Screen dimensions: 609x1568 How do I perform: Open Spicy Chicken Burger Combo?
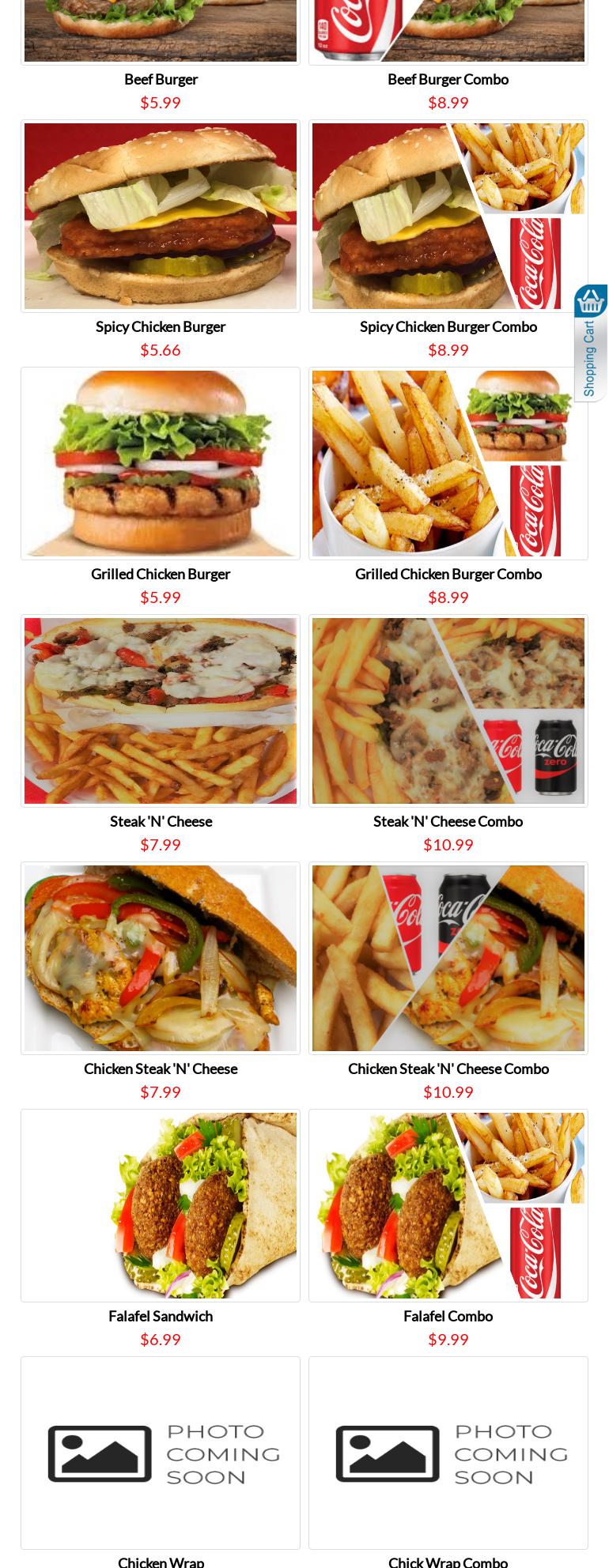tap(448, 216)
